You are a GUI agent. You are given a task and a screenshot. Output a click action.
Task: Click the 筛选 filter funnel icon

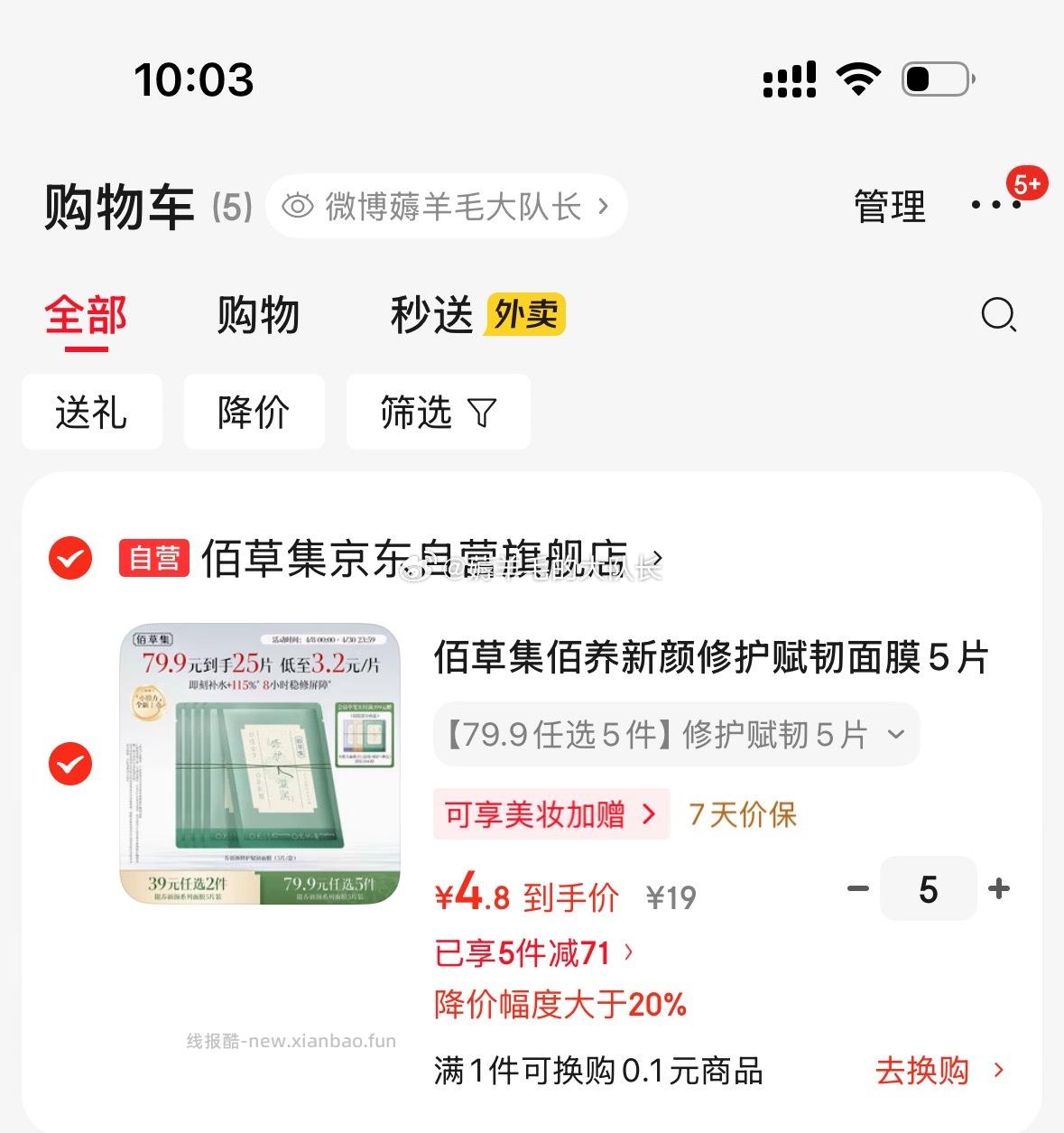pos(483,413)
